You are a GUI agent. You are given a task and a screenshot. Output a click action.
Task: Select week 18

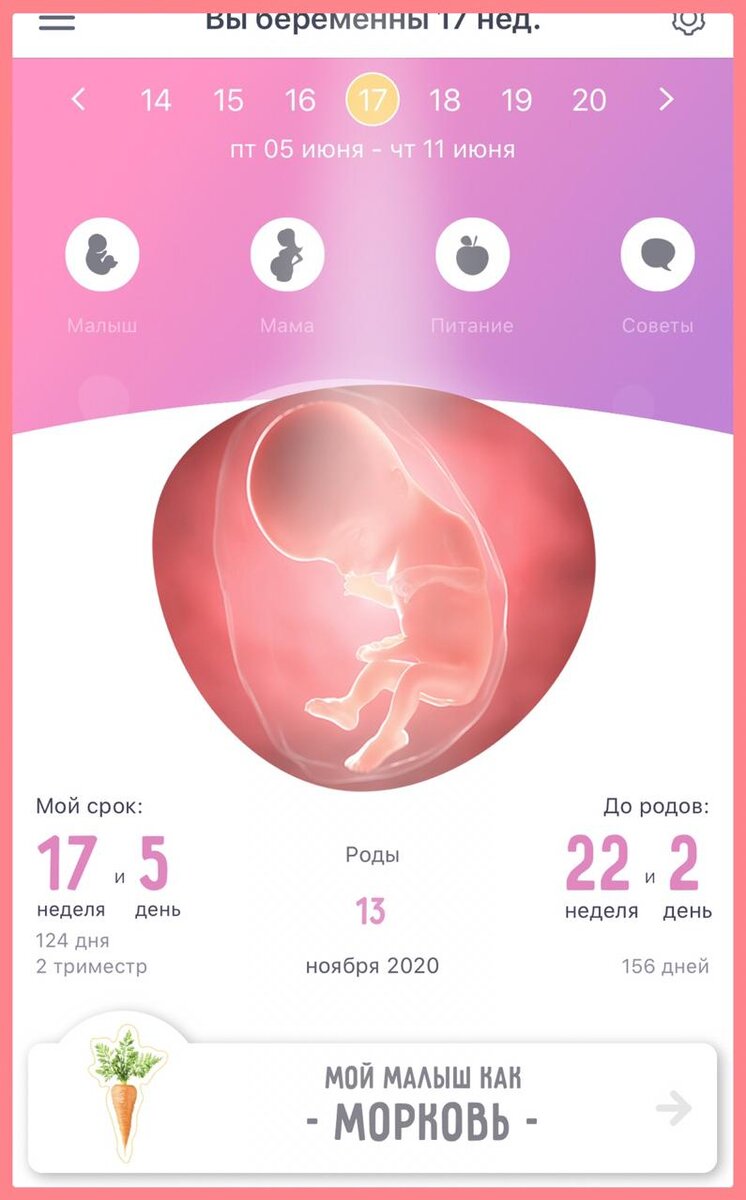(444, 100)
